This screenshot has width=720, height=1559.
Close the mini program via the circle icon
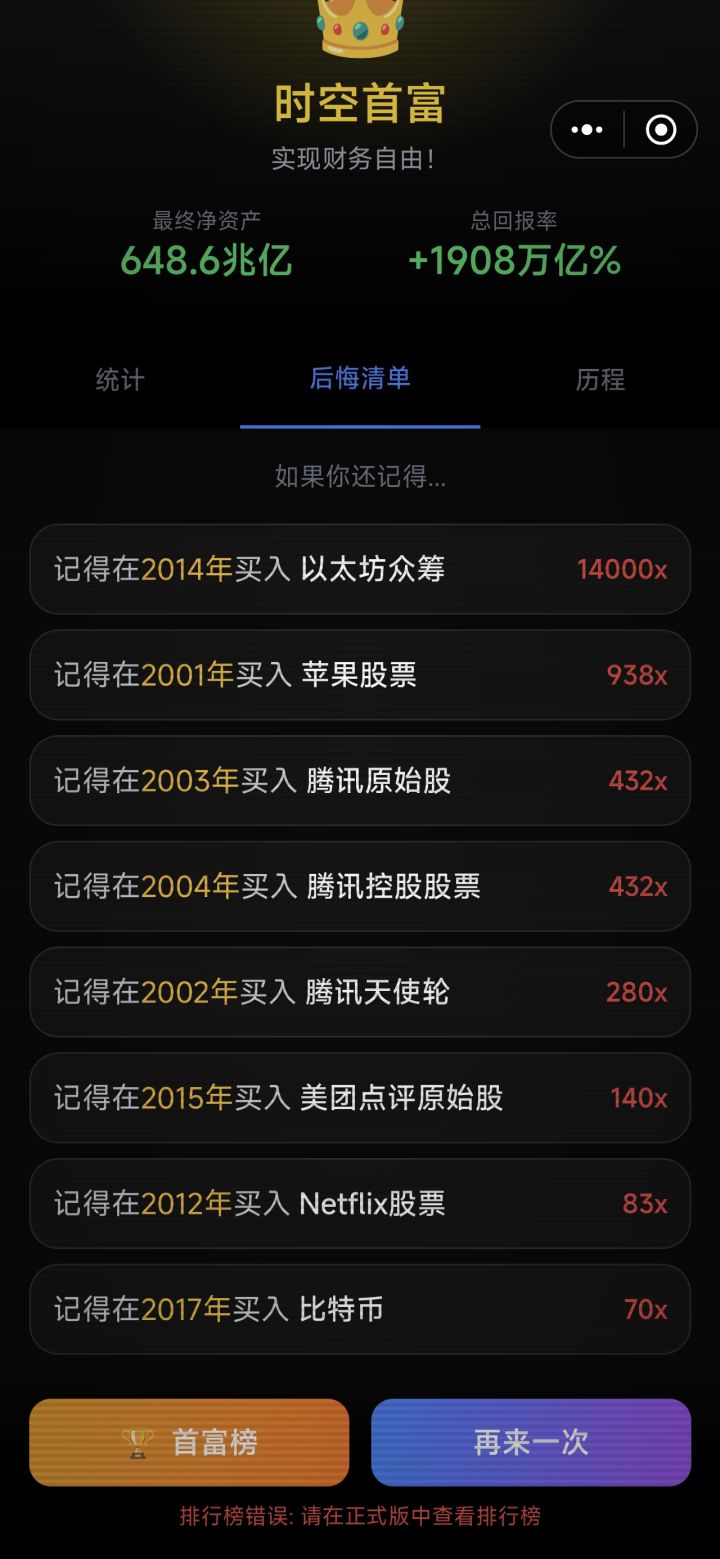click(x=661, y=130)
